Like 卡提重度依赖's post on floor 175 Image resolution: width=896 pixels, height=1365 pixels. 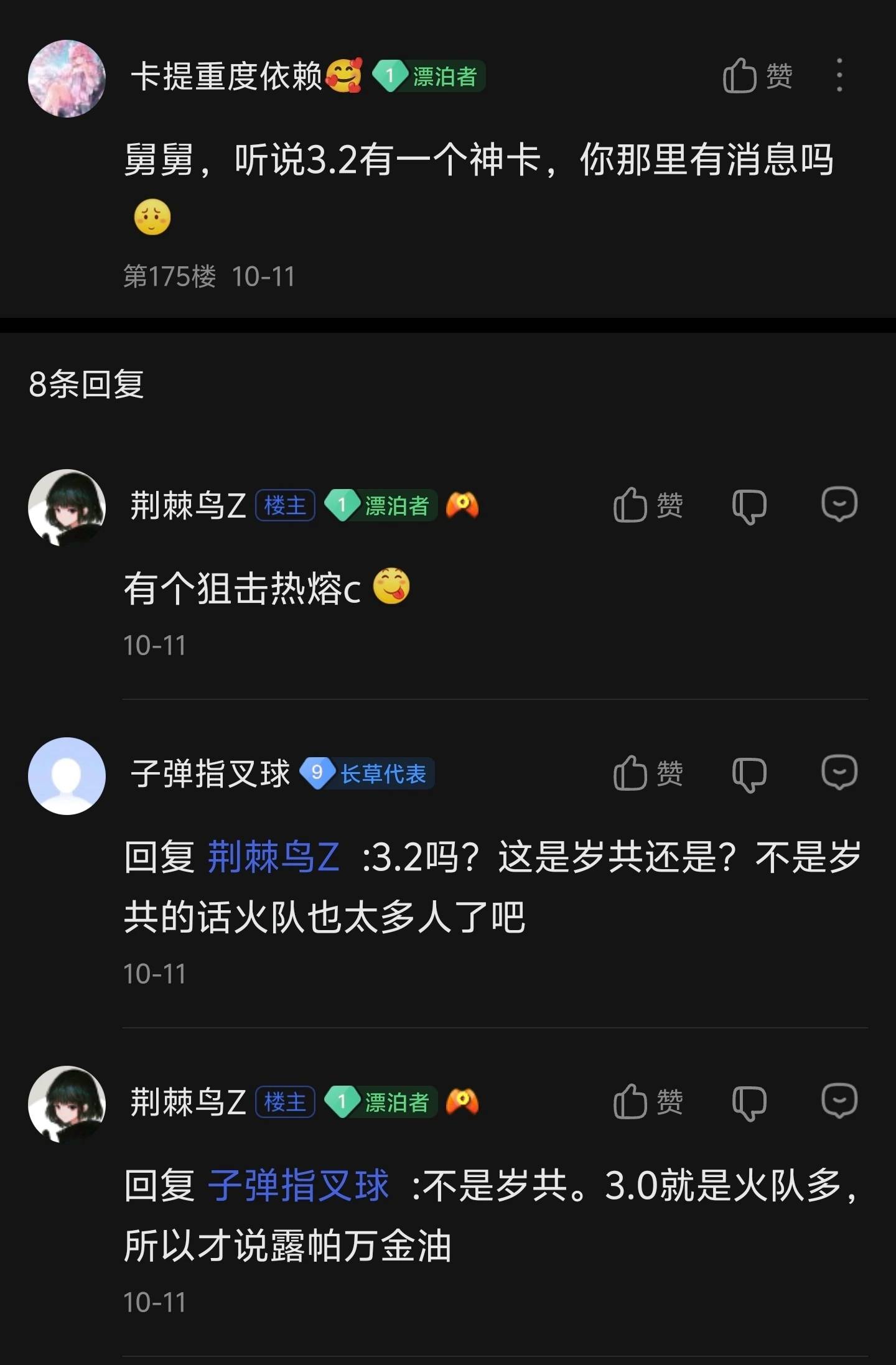pyautogui.click(x=757, y=76)
